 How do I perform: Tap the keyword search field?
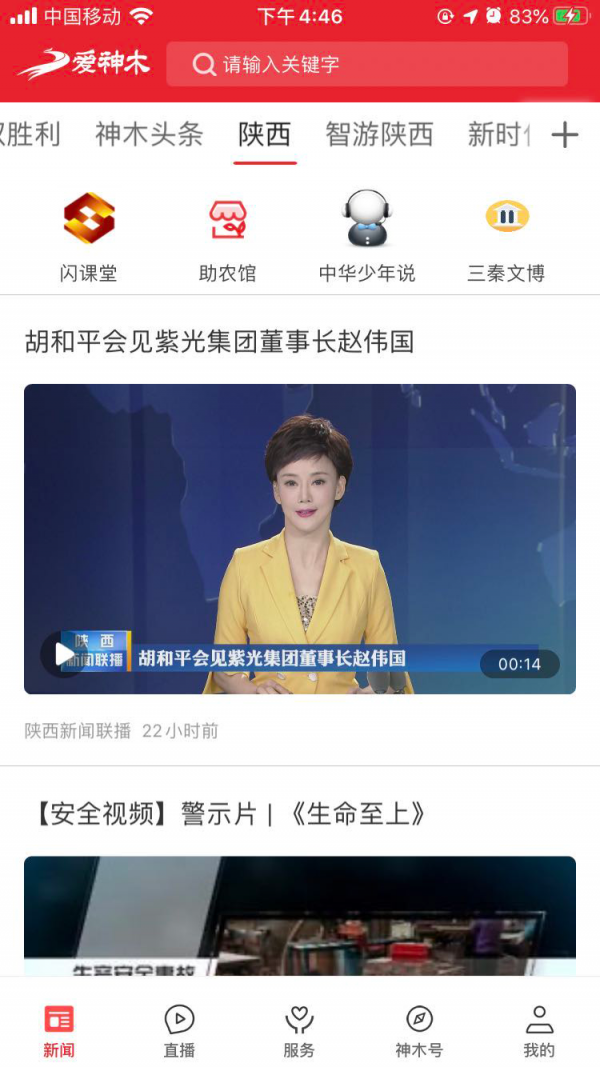pos(366,65)
